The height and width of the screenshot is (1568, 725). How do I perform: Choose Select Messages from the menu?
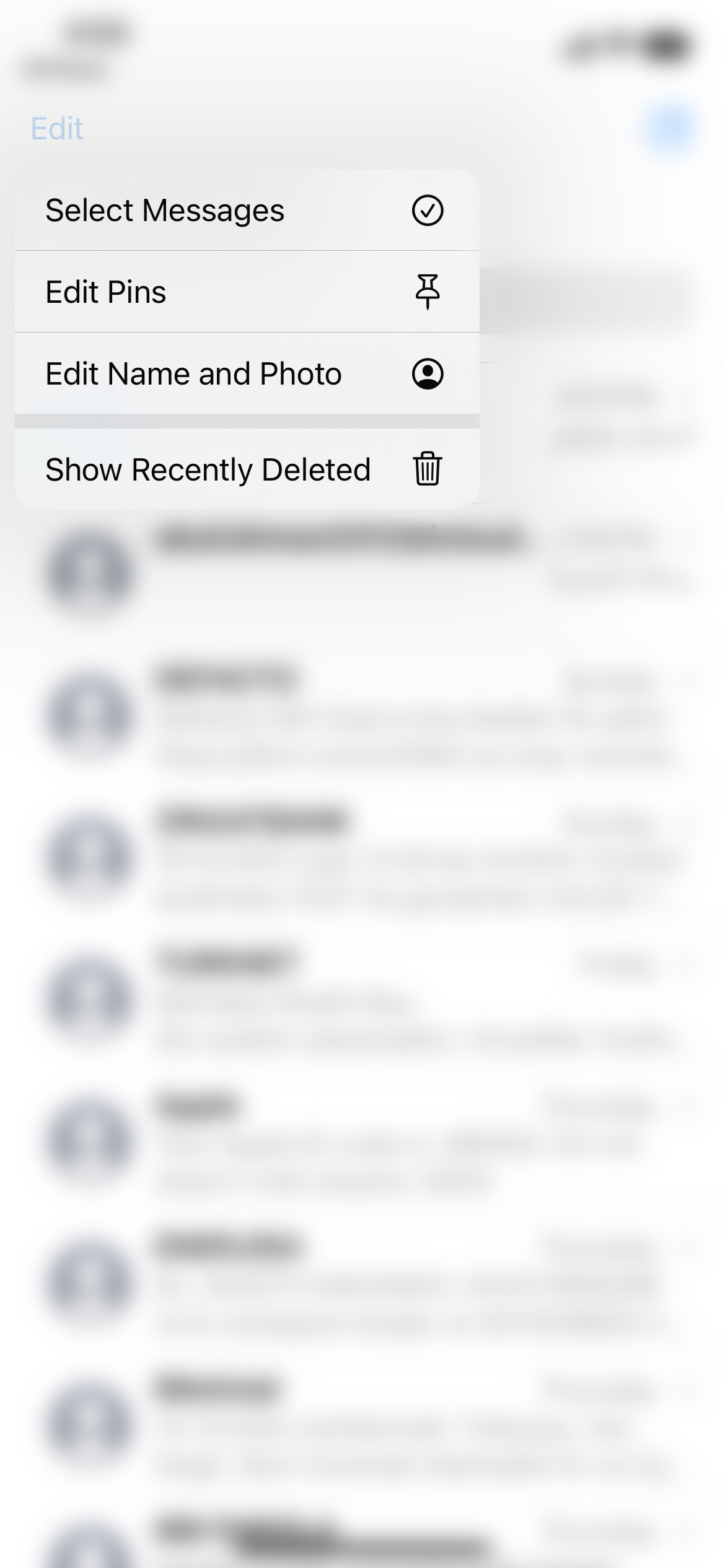coord(247,211)
